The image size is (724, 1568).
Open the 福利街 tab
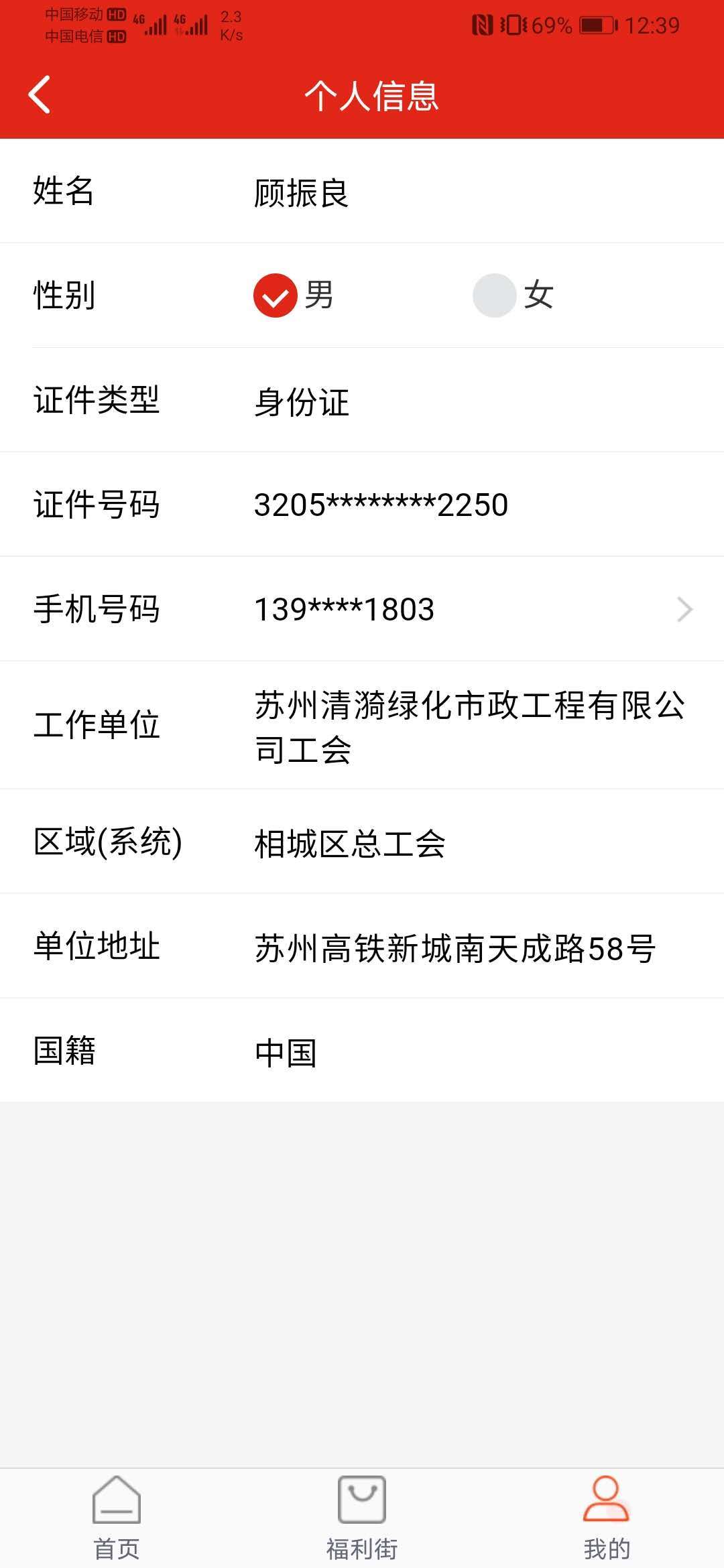362,1518
